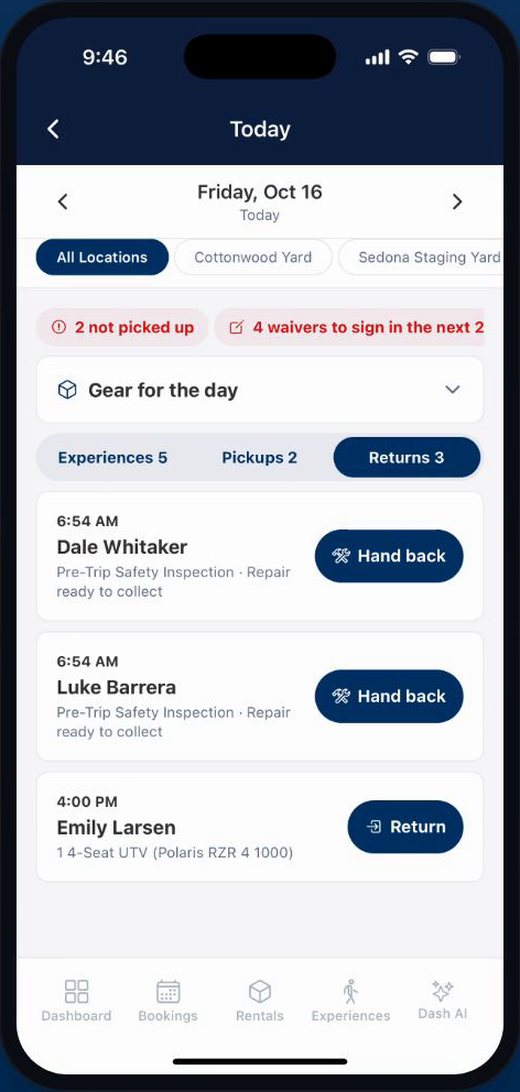Hand back Luke Barrera's repair
520x1092 pixels.
[389, 696]
